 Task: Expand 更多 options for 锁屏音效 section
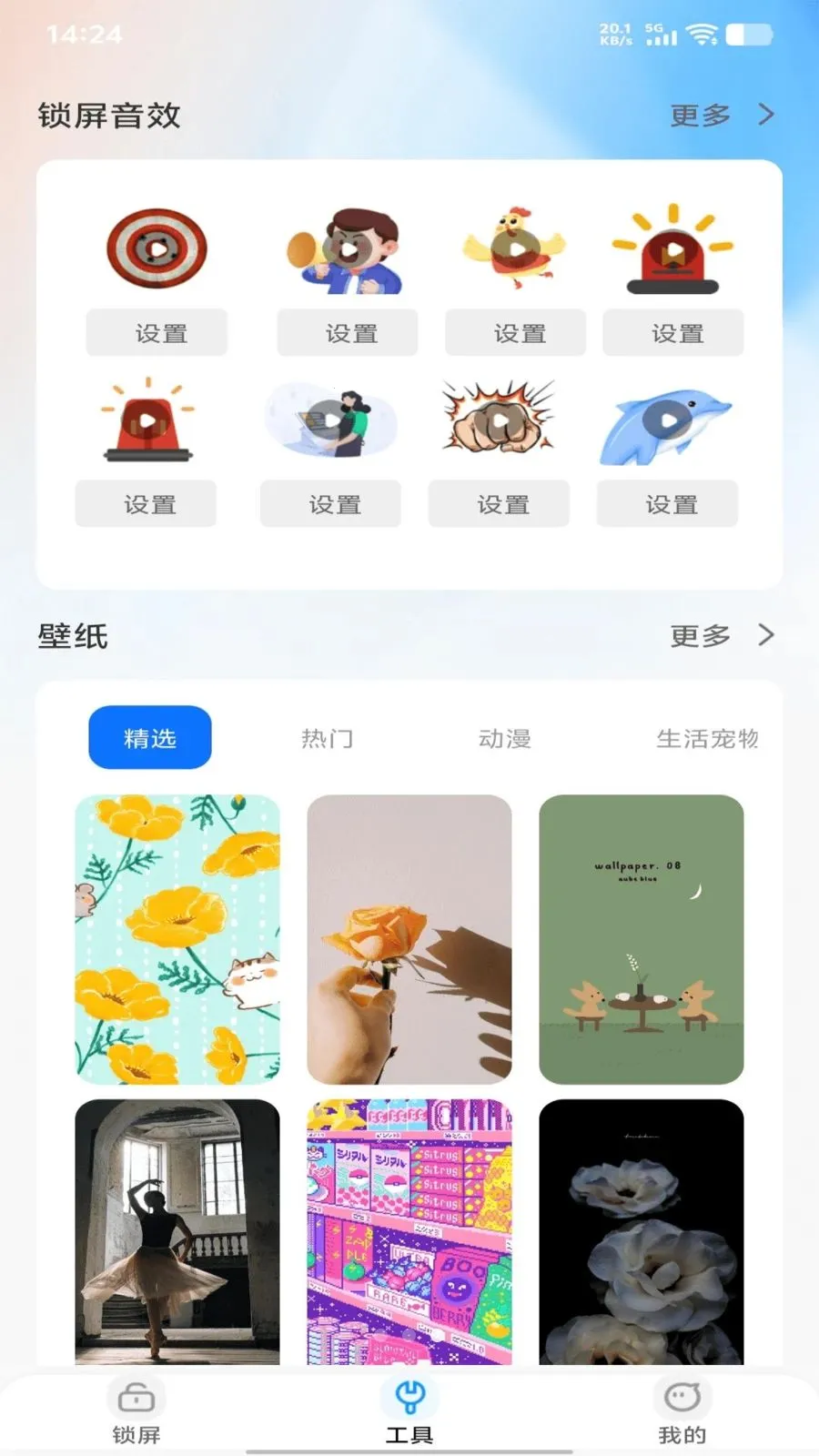point(720,115)
